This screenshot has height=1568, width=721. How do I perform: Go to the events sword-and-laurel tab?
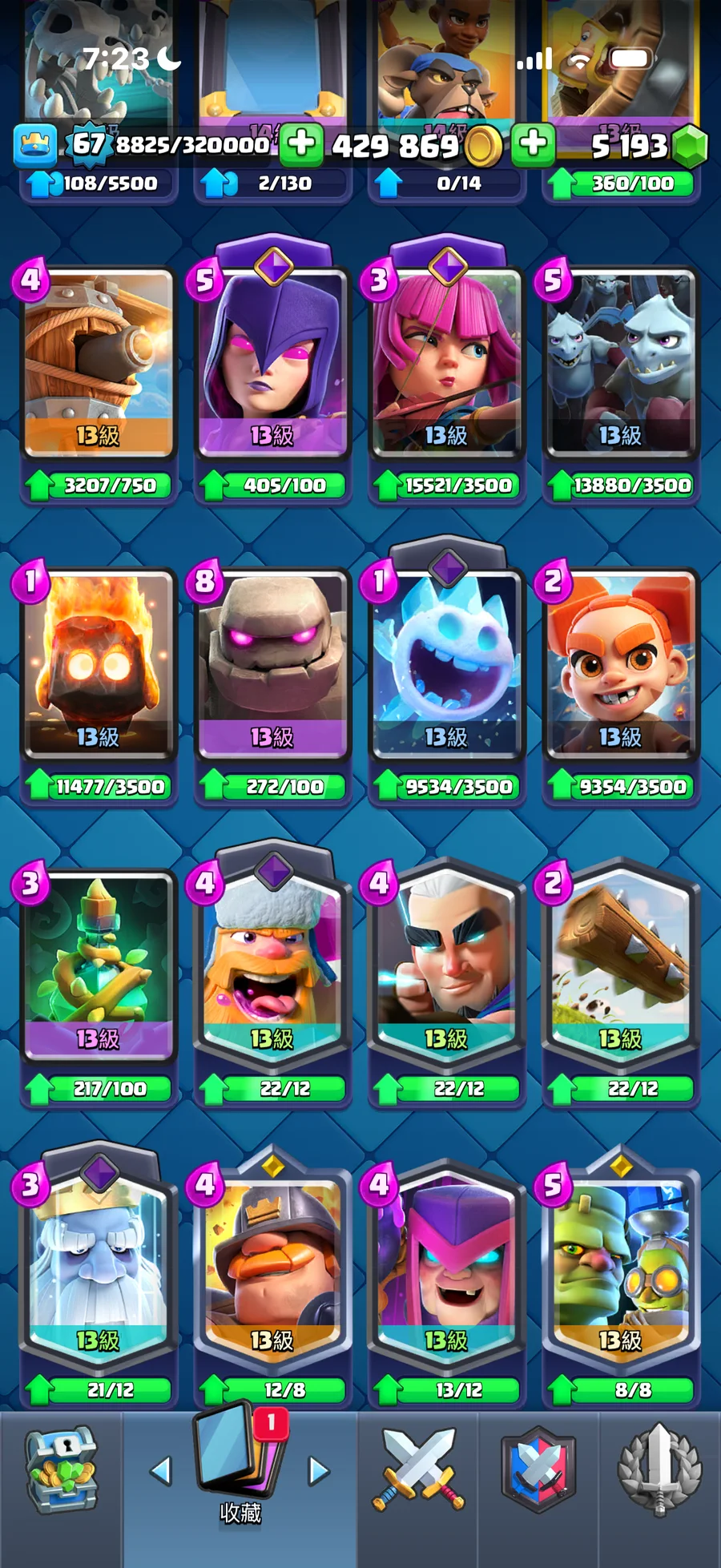[659, 1470]
